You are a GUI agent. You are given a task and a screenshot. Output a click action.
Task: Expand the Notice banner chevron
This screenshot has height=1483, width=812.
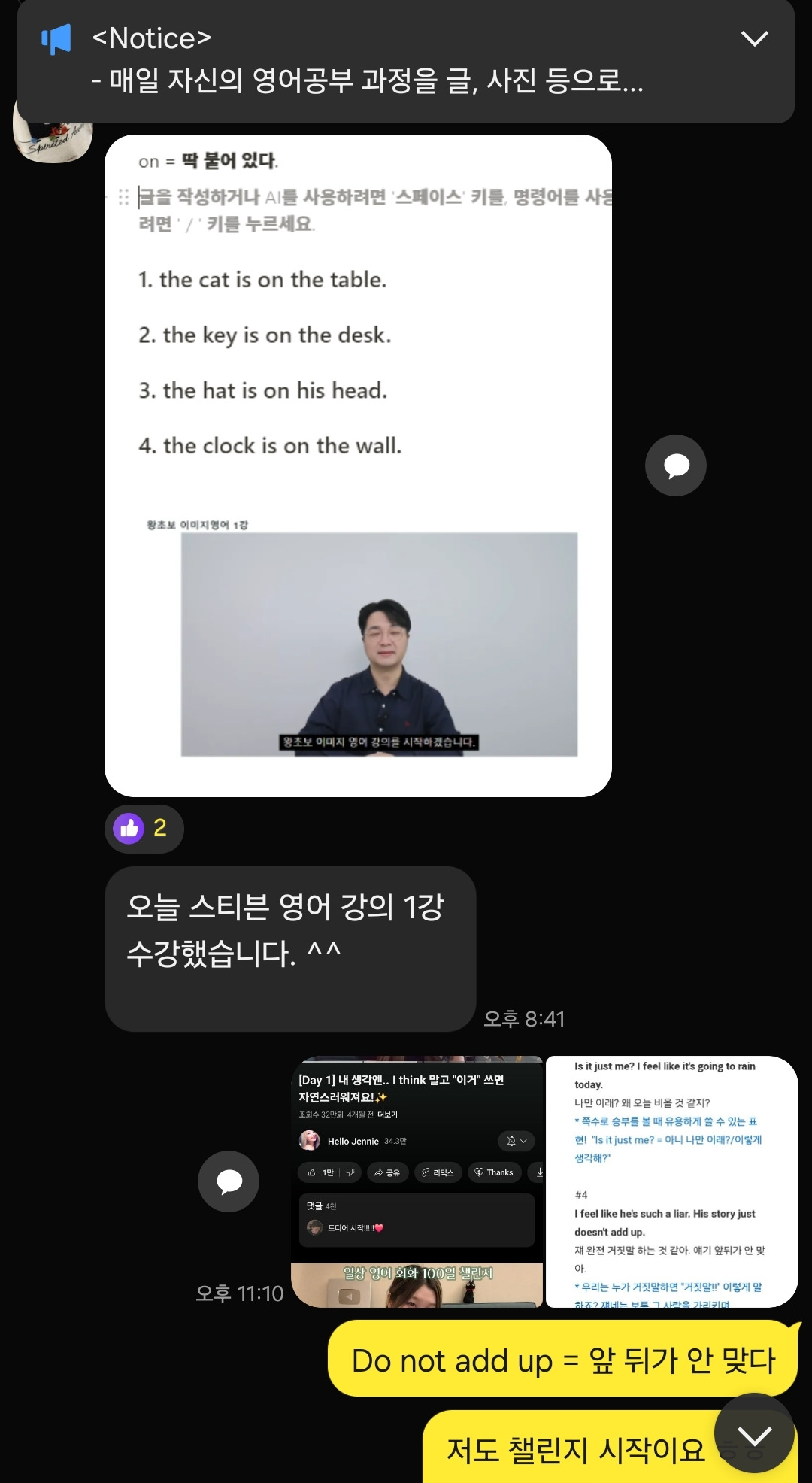pos(754,39)
